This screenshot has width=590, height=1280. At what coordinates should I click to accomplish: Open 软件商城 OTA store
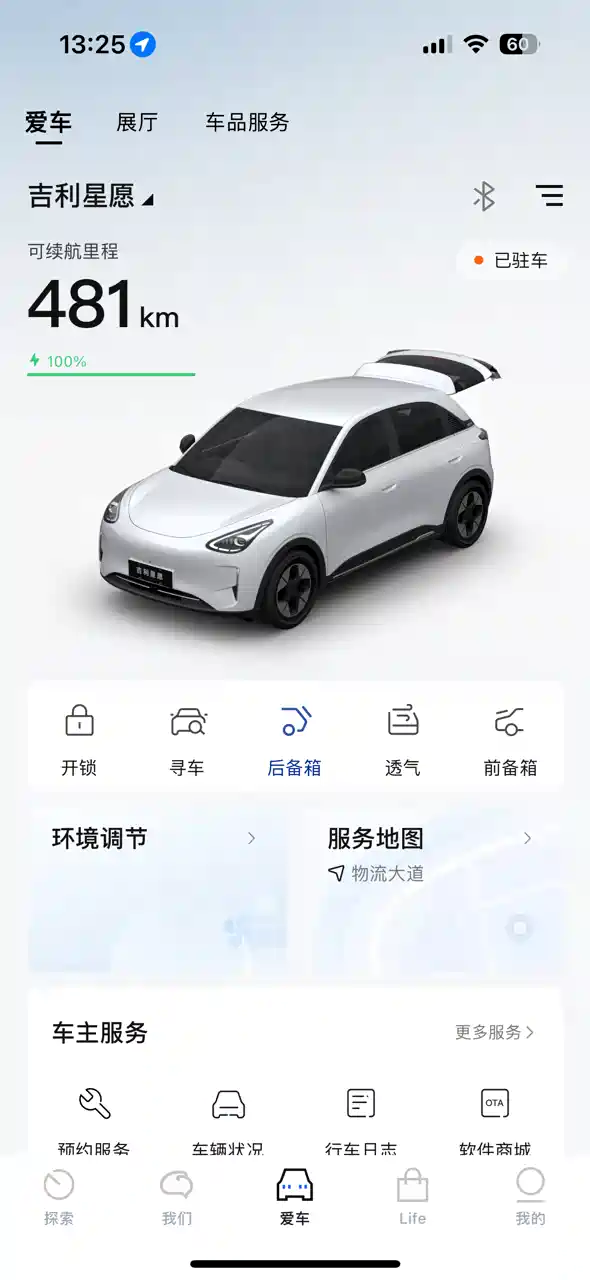(495, 1120)
